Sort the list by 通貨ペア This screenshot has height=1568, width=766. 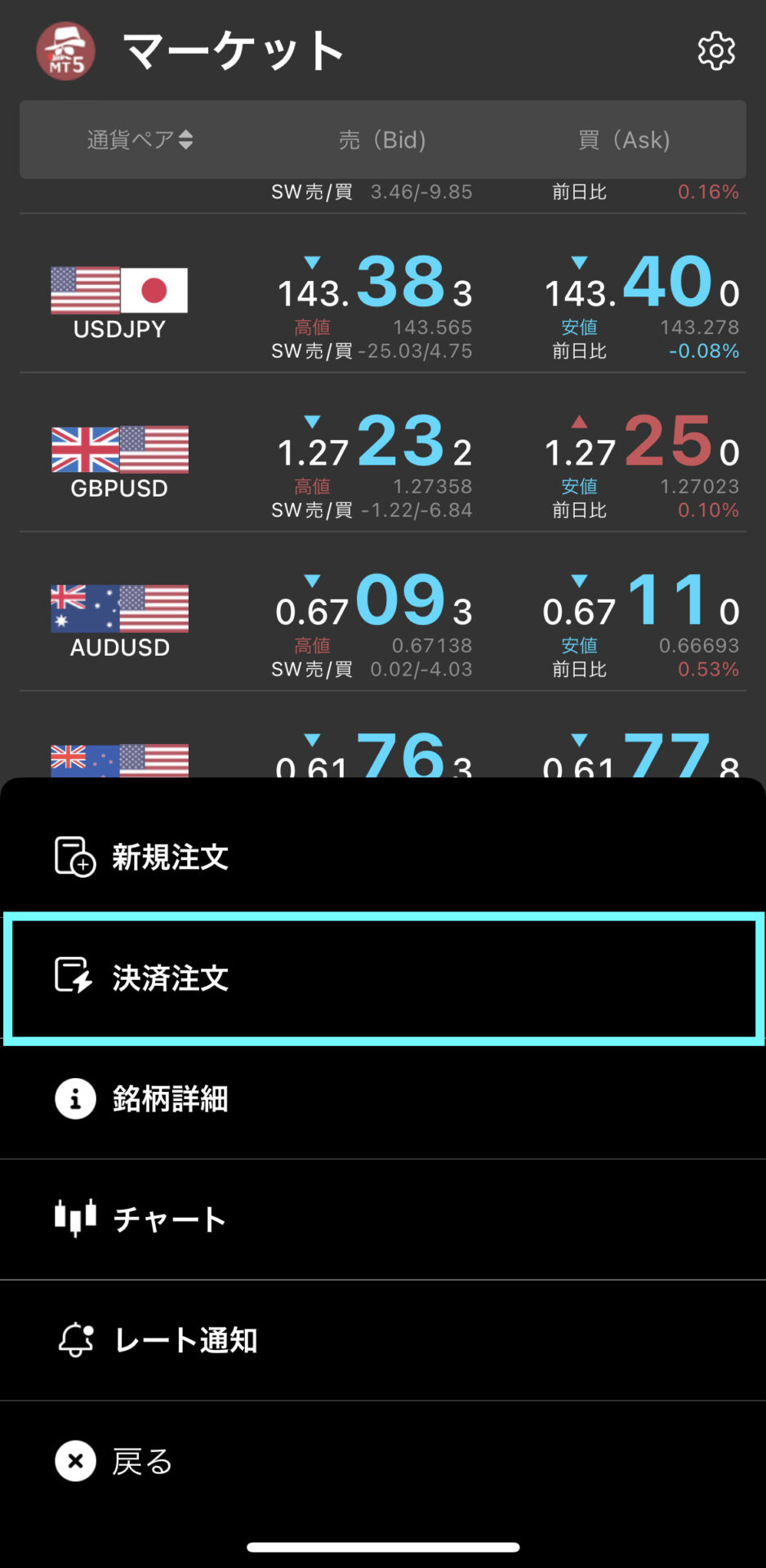point(140,140)
